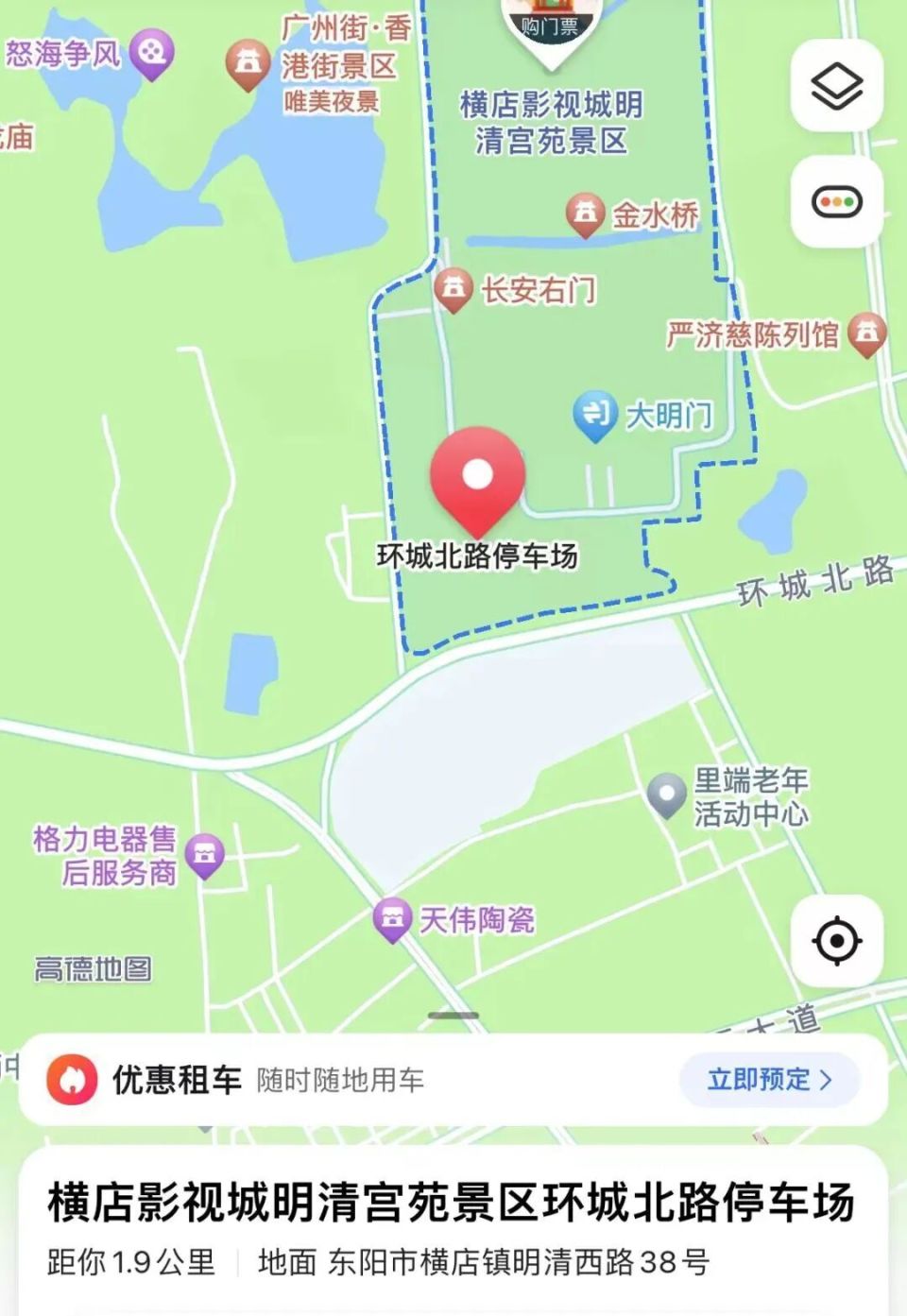
Task: Select the 严济慈陈列馆 marker
Action: (x=865, y=333)
